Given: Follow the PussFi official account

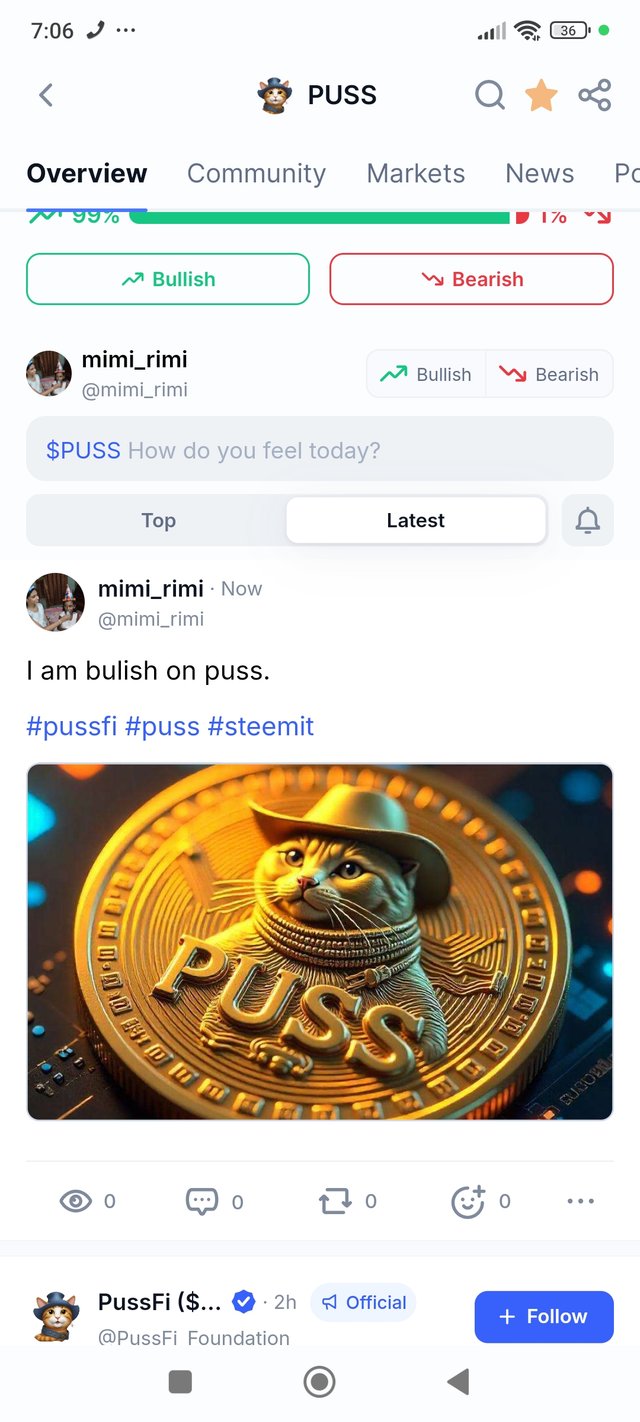Looking at the screenshot, I should [x=544, y=1316].
